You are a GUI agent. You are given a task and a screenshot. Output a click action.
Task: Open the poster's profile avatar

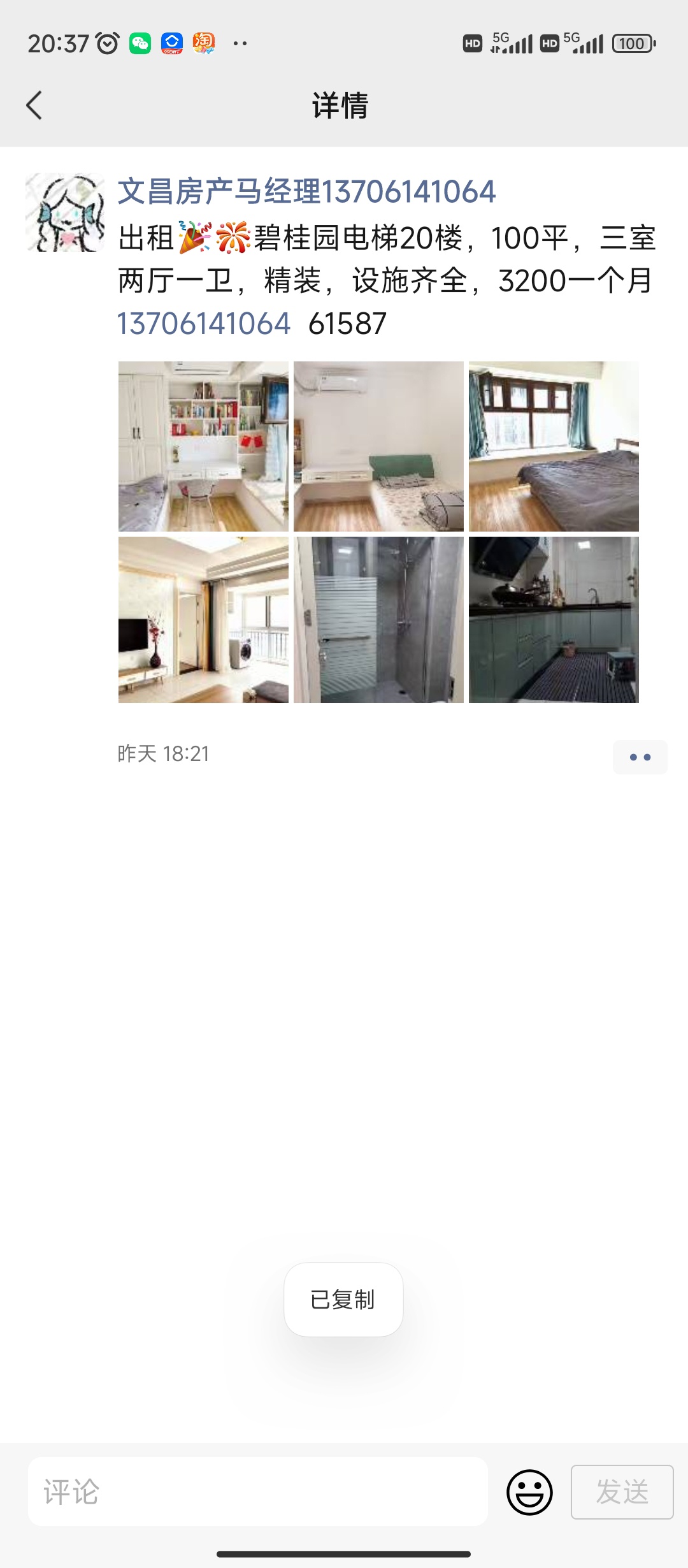[65, 212]
